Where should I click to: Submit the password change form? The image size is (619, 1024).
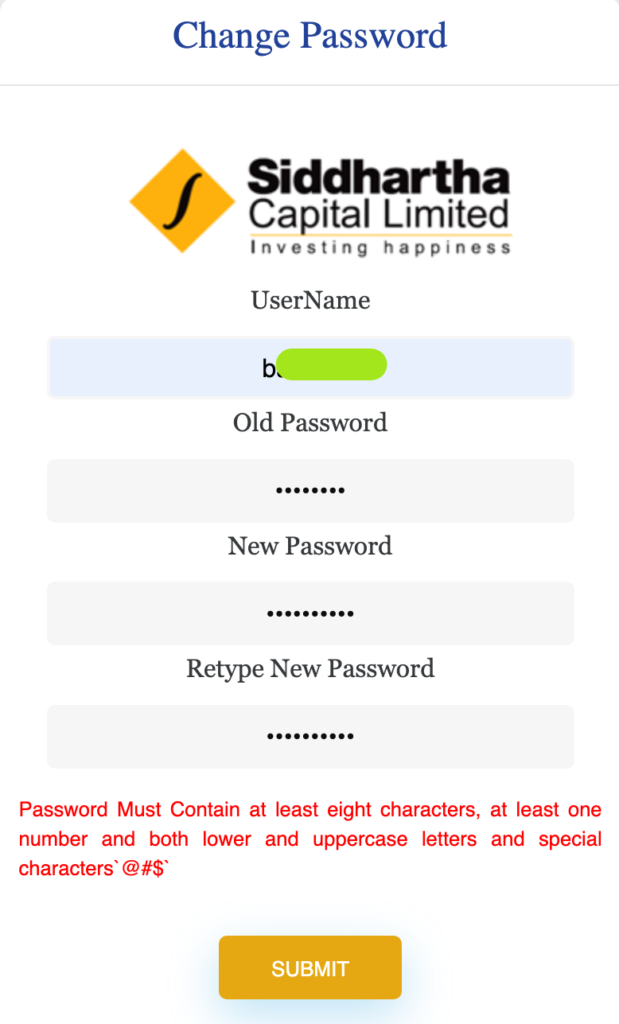click(x=310, y=967)
